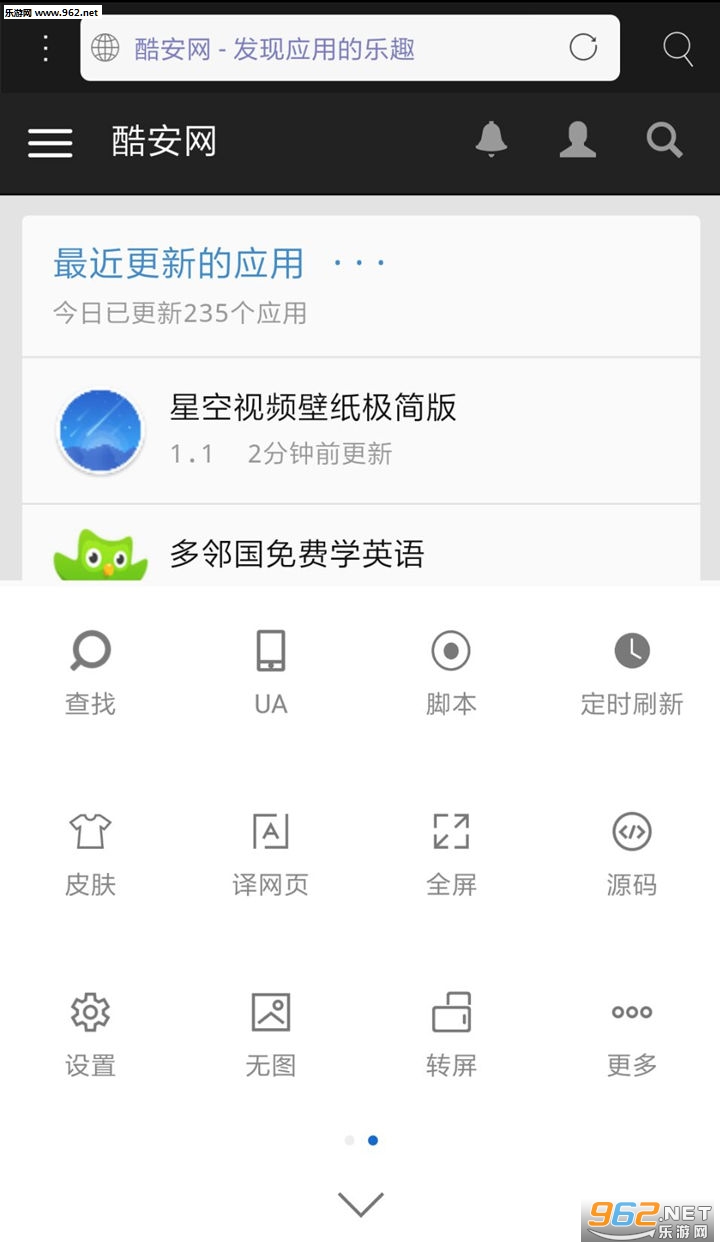The height and width of the screenshot is (1248, 720).
Task: Translate the page with 译网页
Action: [x=270, y=852]
